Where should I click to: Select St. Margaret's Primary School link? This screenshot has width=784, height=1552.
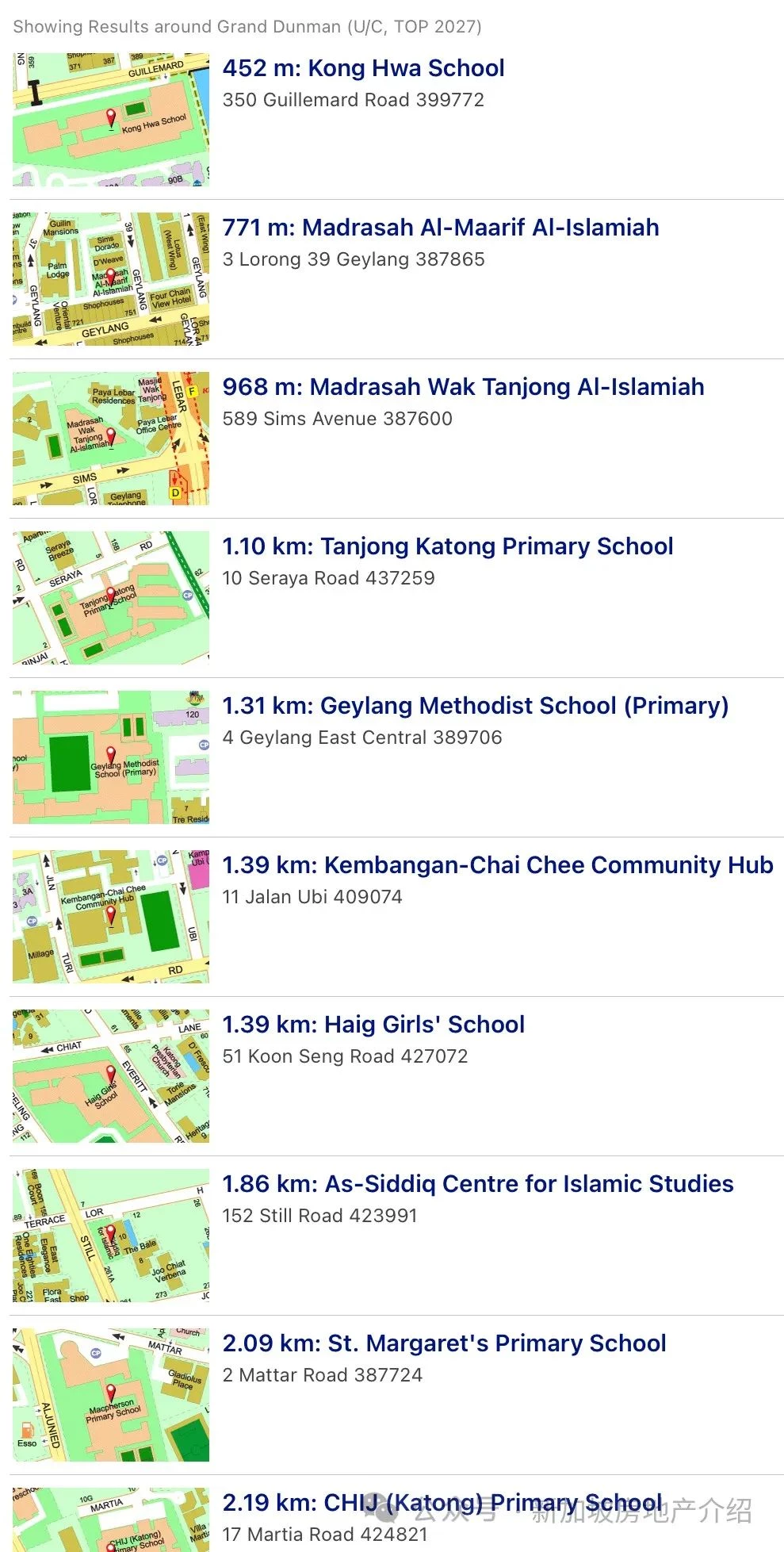coord(444,1343)
